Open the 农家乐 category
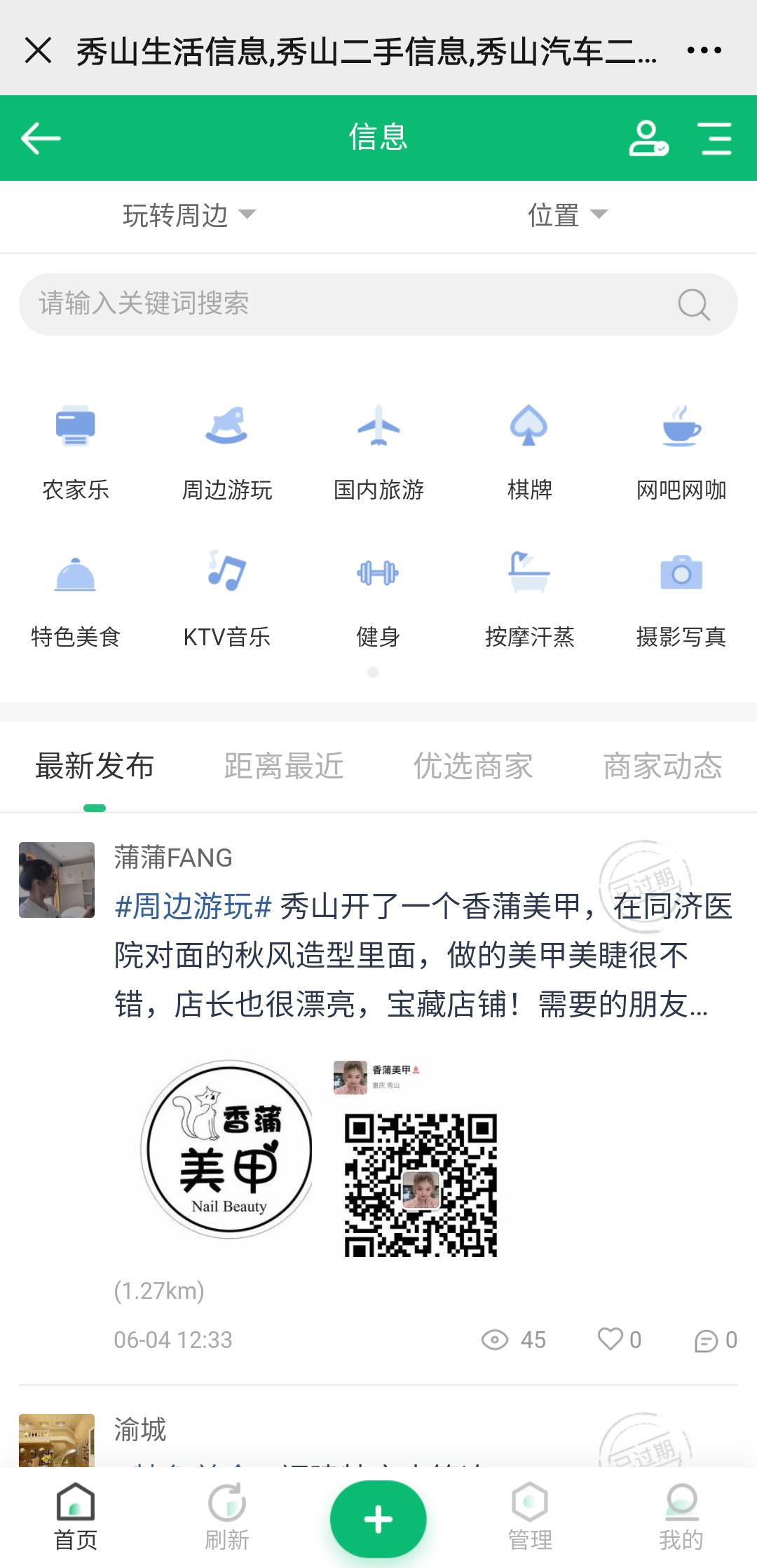Screen dimensions: 757x1568 (x=76, y=448)
